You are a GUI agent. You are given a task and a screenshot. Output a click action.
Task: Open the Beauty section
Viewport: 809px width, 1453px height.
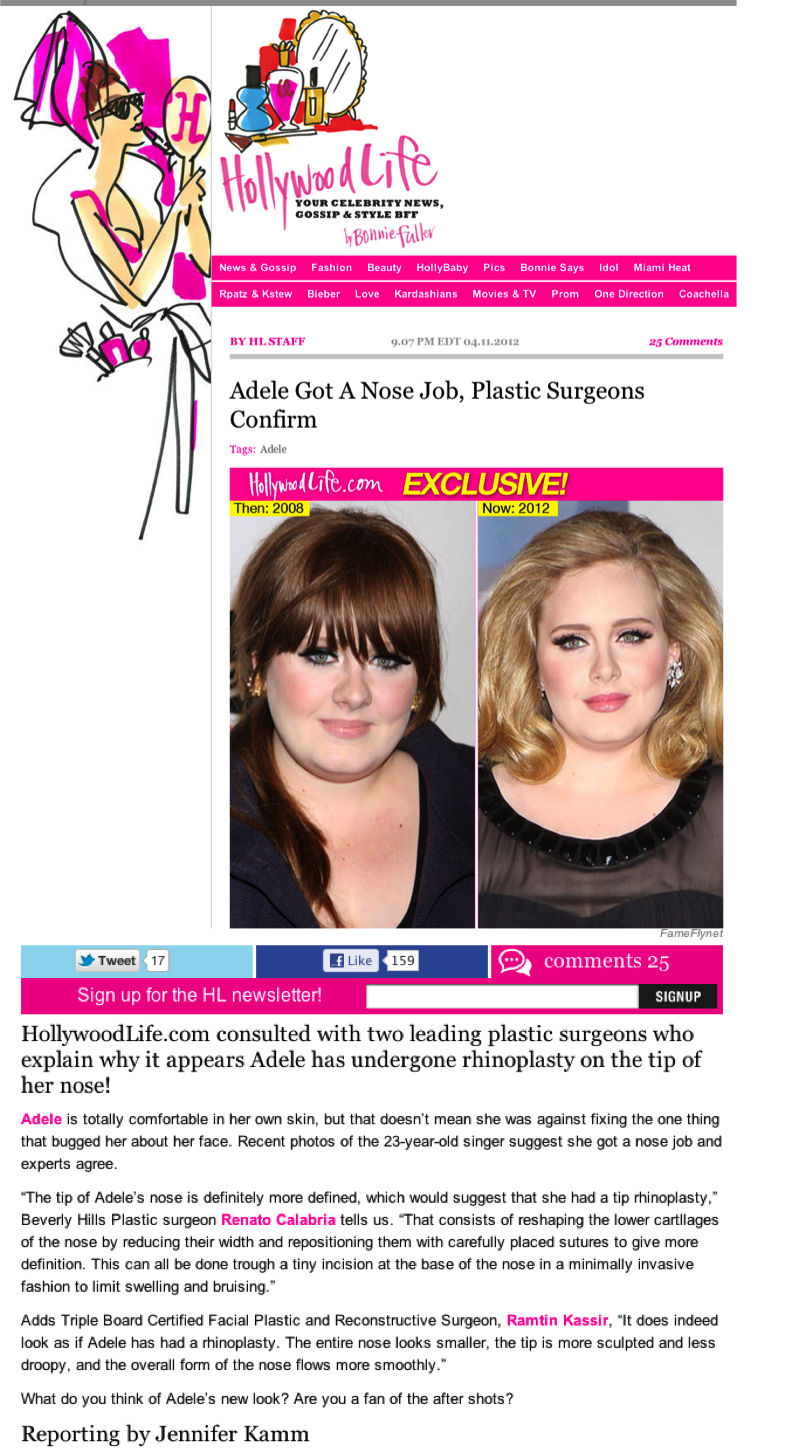(384, 268)
